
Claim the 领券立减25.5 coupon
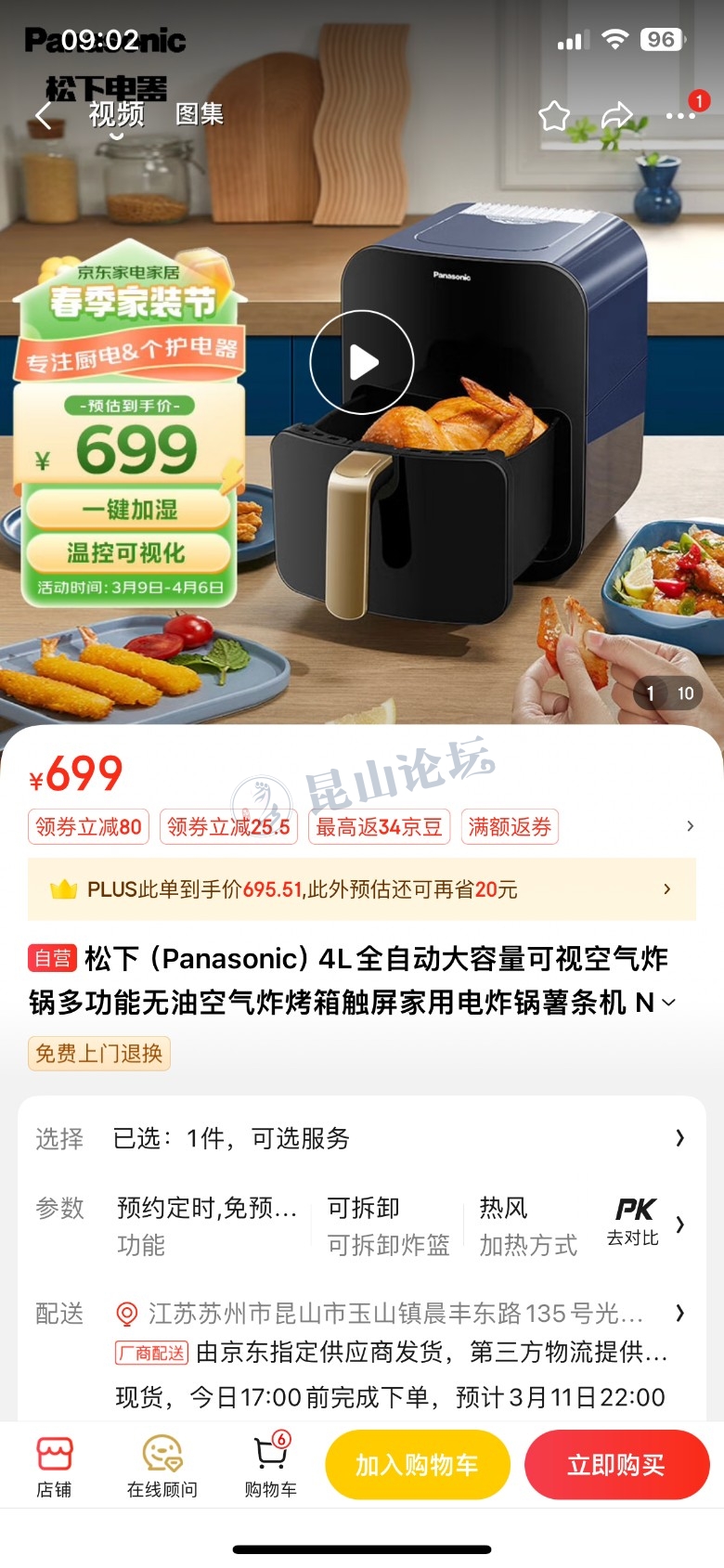(x=228, y=826)
